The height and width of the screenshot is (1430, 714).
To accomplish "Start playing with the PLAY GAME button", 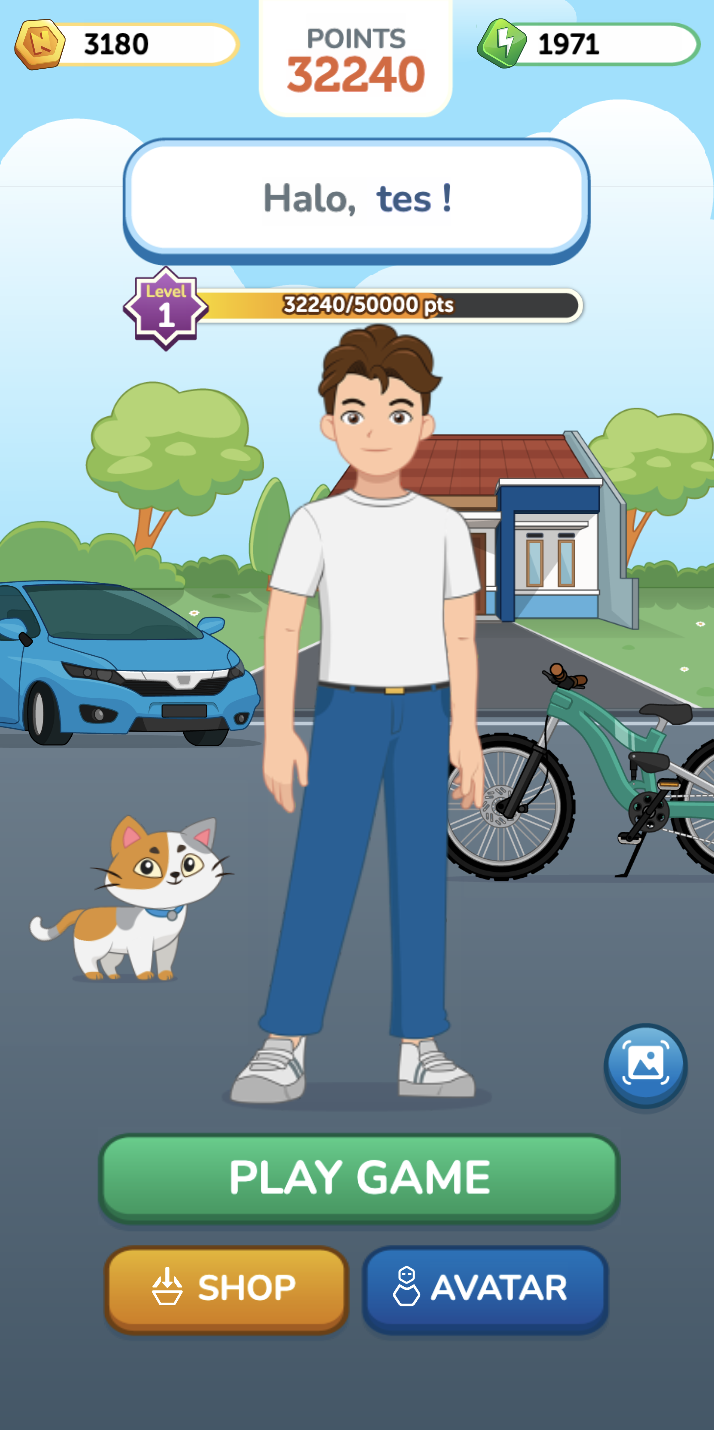I will coord(359,1178).
